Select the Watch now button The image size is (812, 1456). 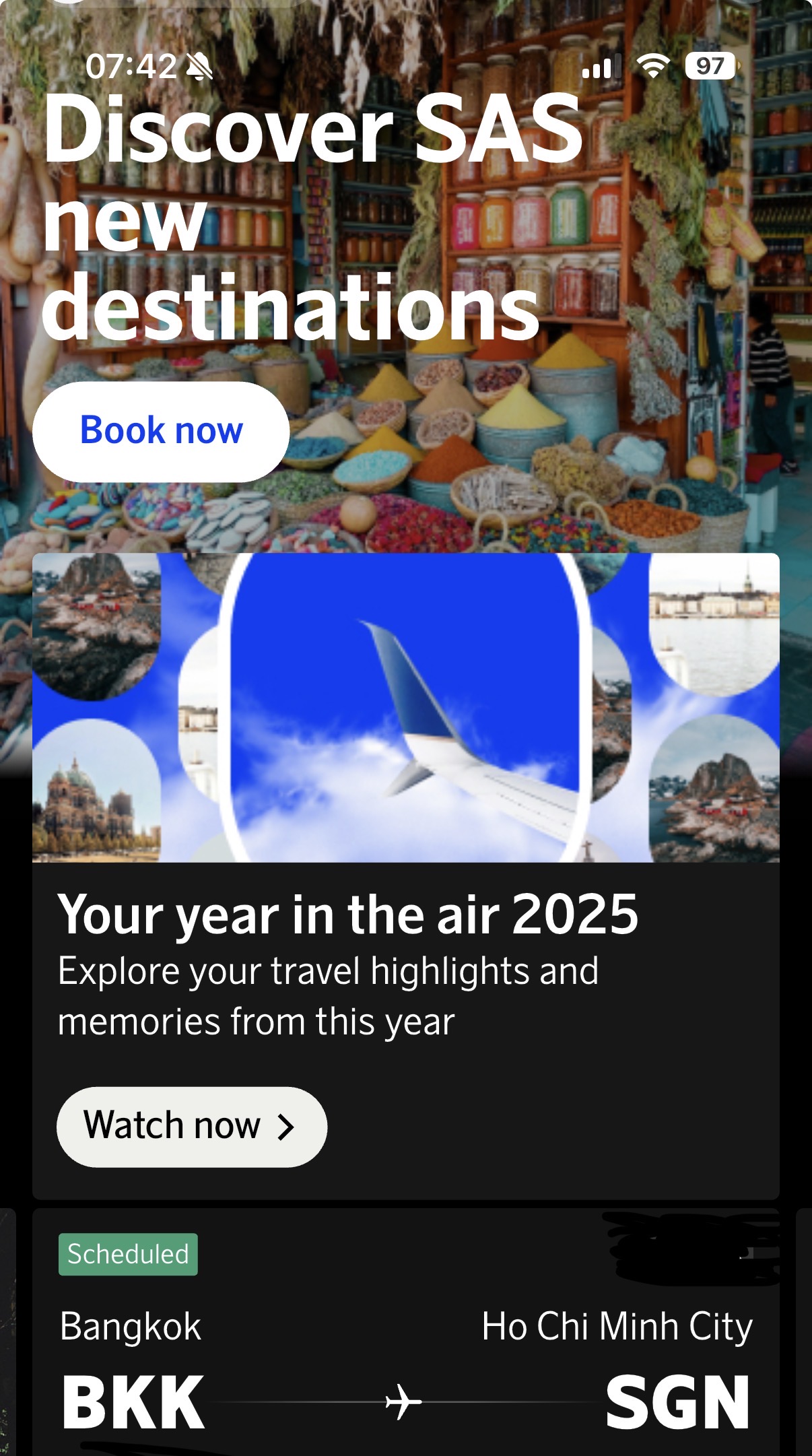coord(191,1126)
